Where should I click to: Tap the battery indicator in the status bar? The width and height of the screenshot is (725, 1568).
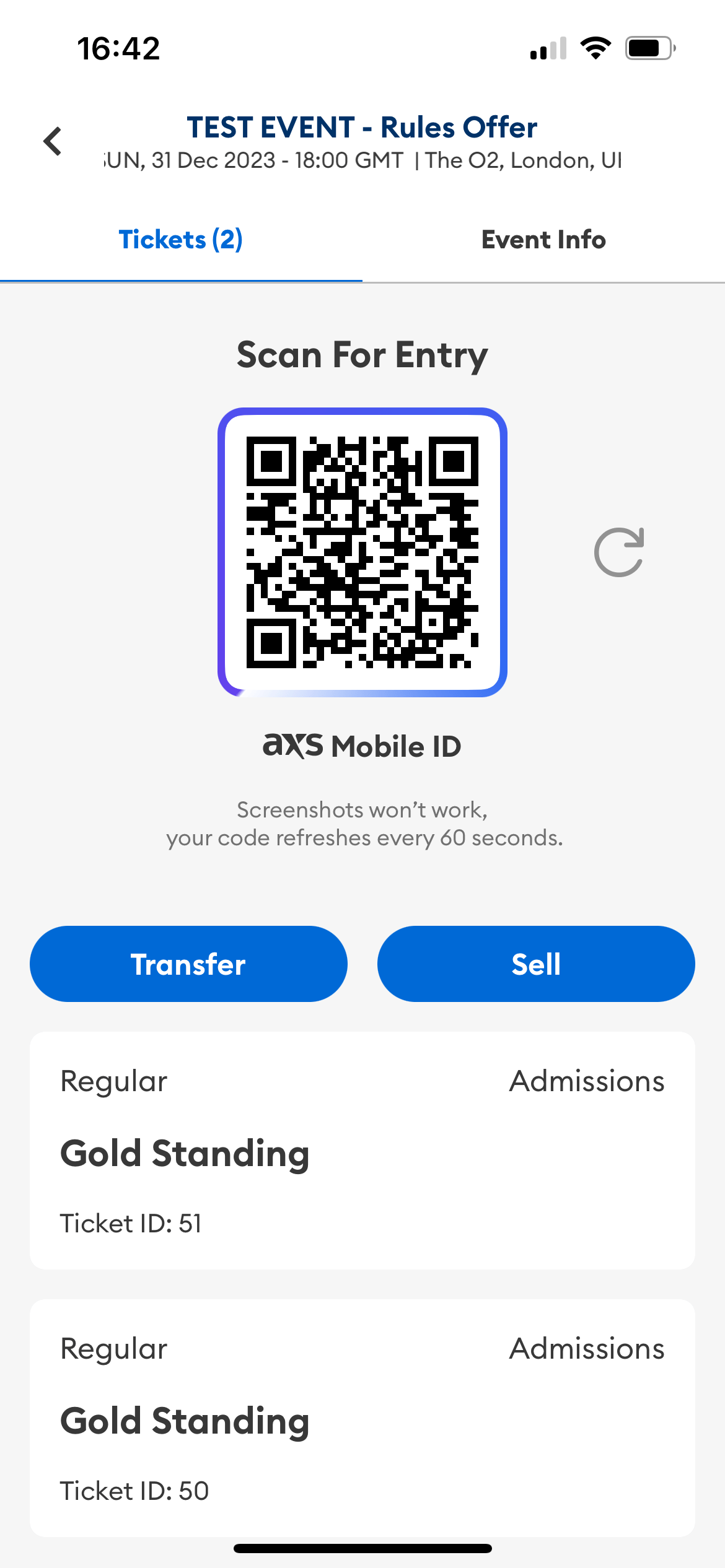click(x=649, y=48)
